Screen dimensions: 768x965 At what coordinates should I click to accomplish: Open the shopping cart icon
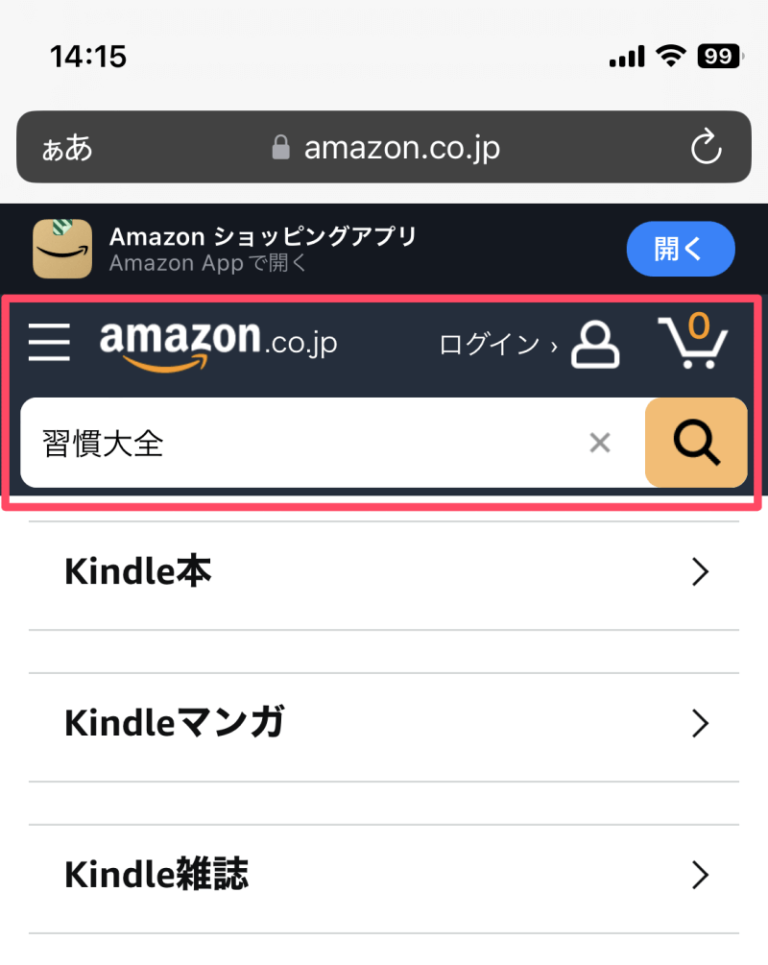[x=695, y=343]
